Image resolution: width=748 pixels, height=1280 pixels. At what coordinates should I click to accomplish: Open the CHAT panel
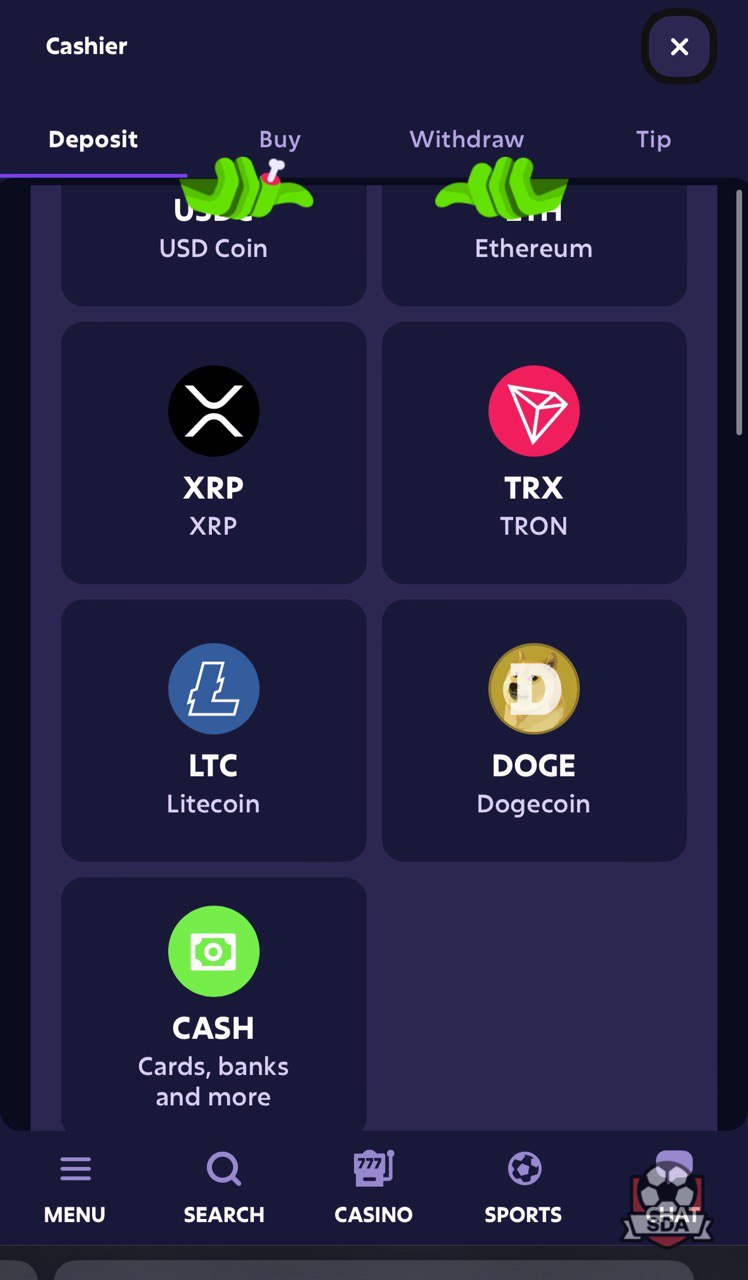(x=672, y=1190)
